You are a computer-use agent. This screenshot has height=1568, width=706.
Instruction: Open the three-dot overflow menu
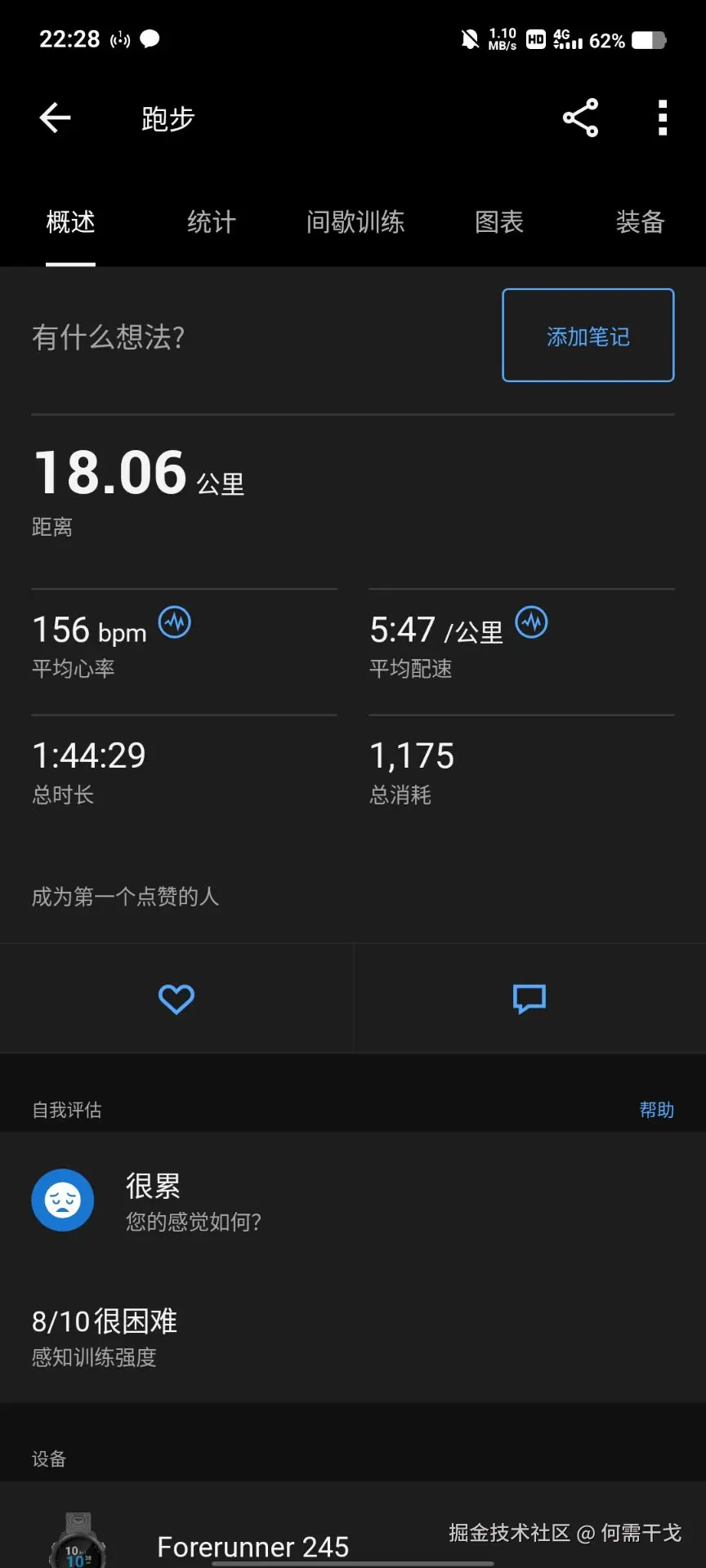point(662,118)
